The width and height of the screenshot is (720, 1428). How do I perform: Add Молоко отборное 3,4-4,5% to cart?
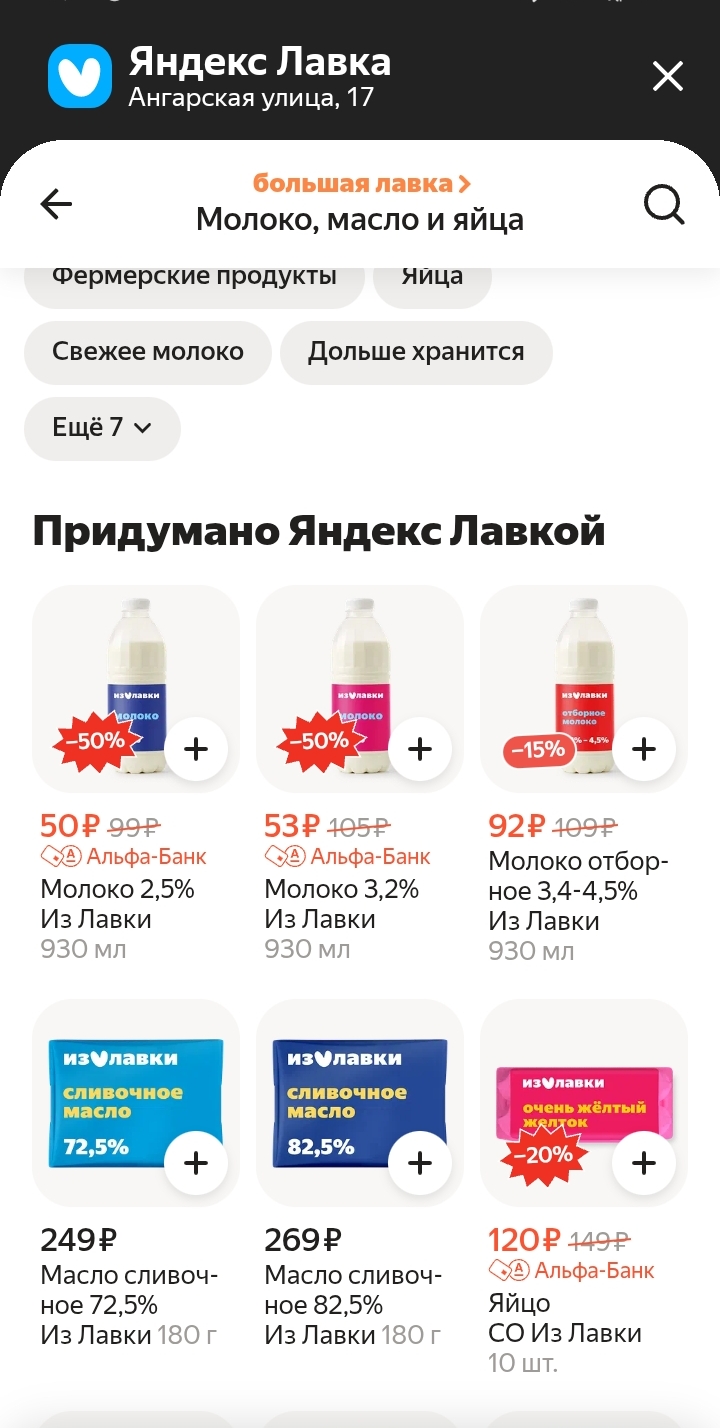[x=644, y=748]
